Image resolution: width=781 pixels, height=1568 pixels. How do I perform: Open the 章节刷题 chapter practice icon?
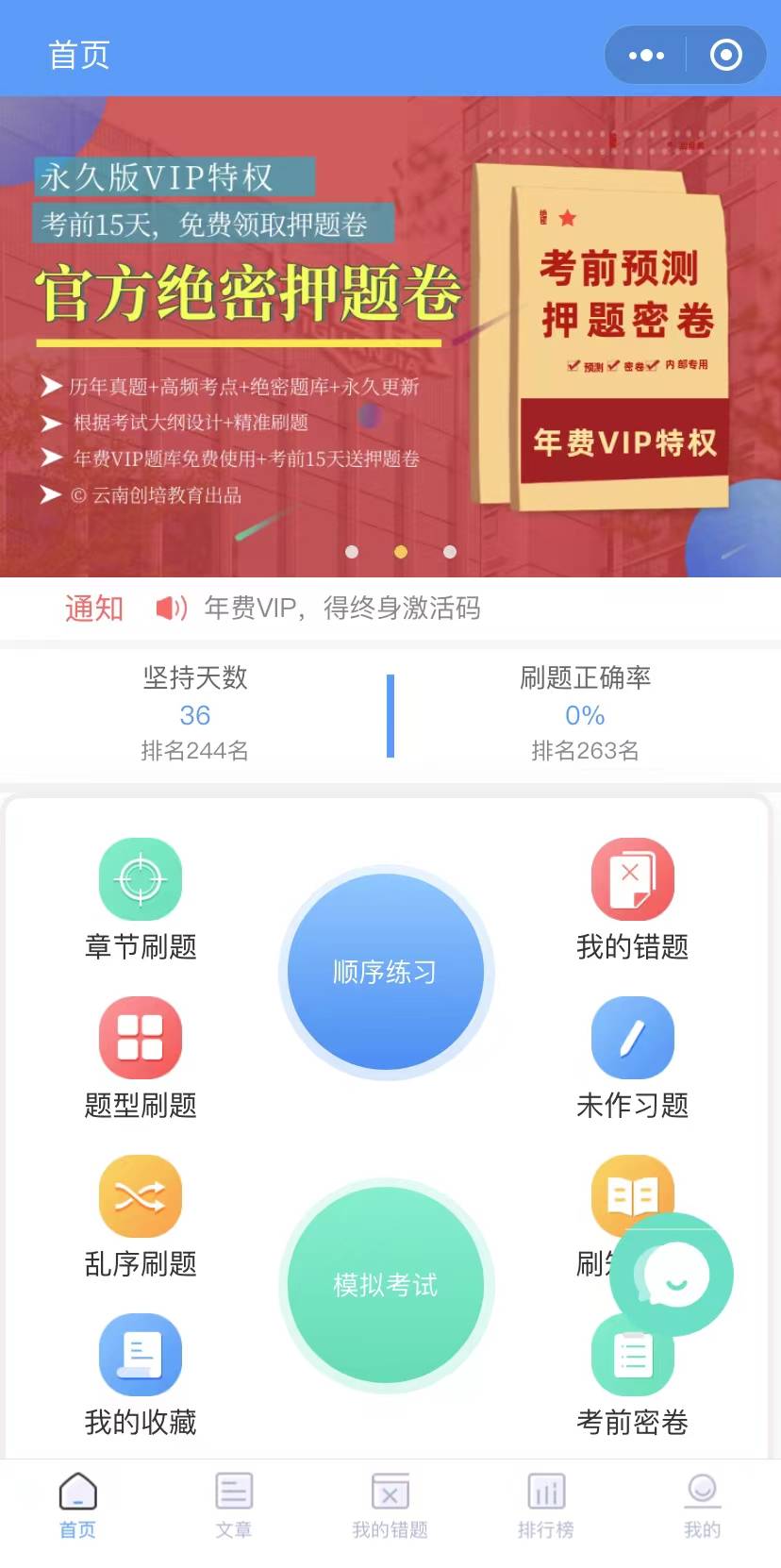click(139, 878)
